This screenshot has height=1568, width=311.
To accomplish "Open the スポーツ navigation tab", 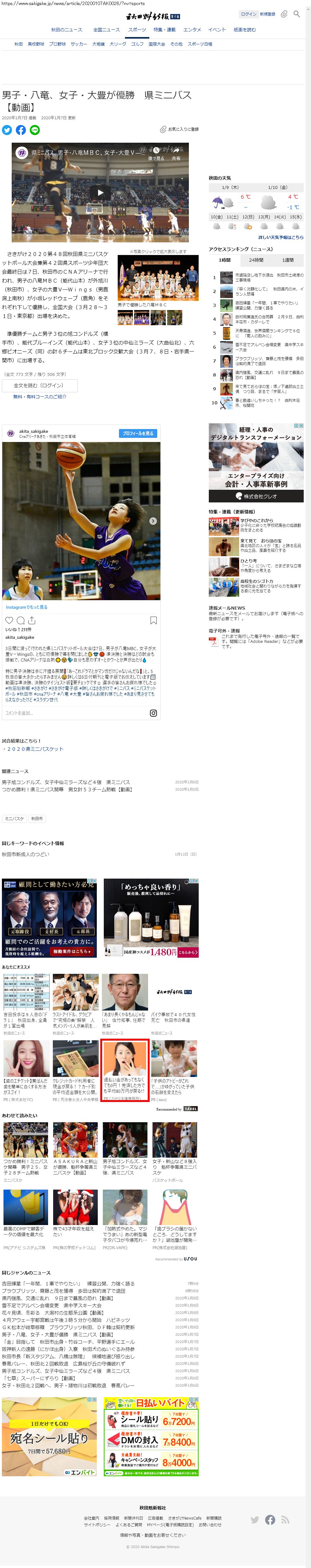I will 137,29.
